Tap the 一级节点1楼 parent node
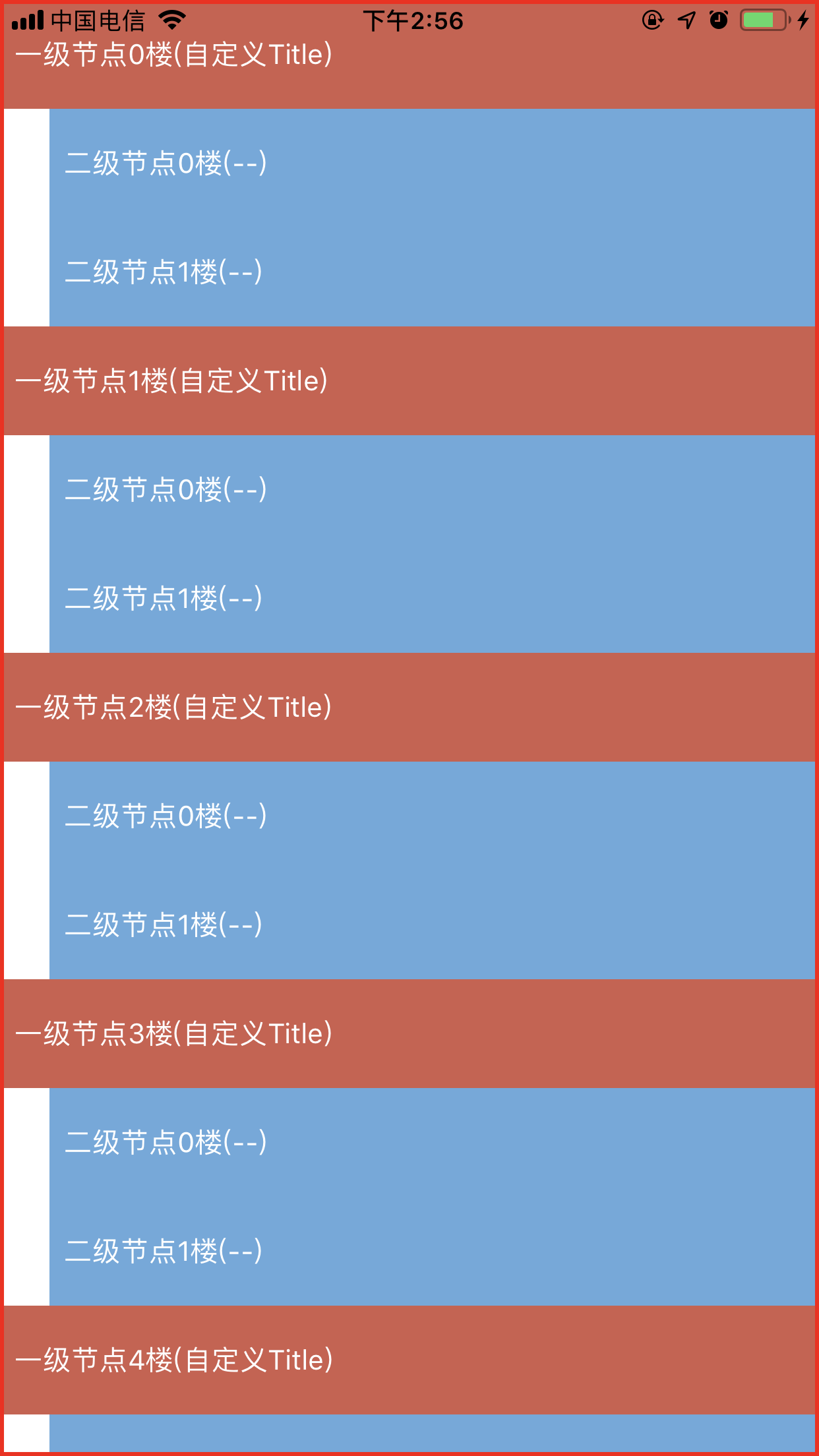This screenshot has height=1456, width=819. (409, 380)
